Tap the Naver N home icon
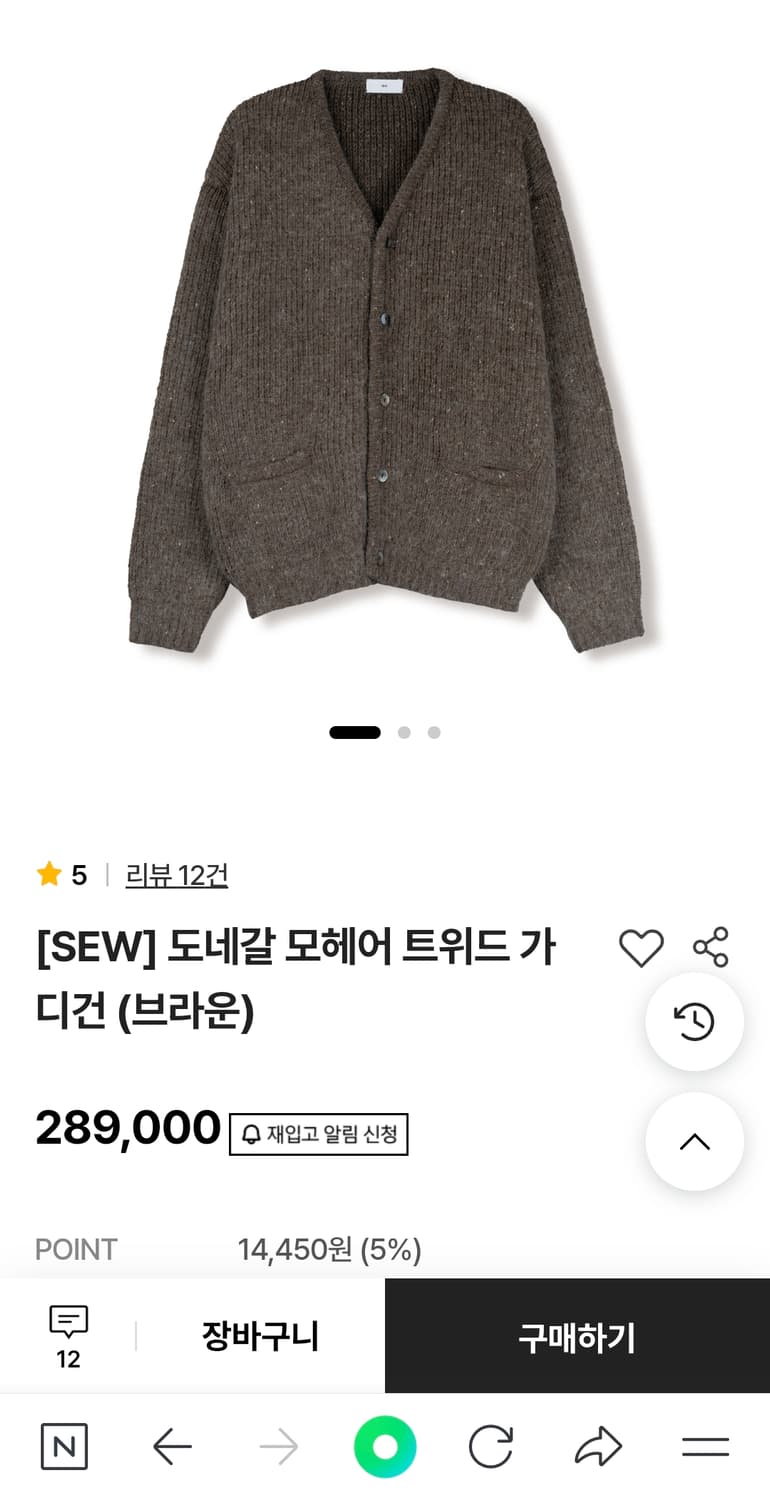 [x=64, y=1446]
